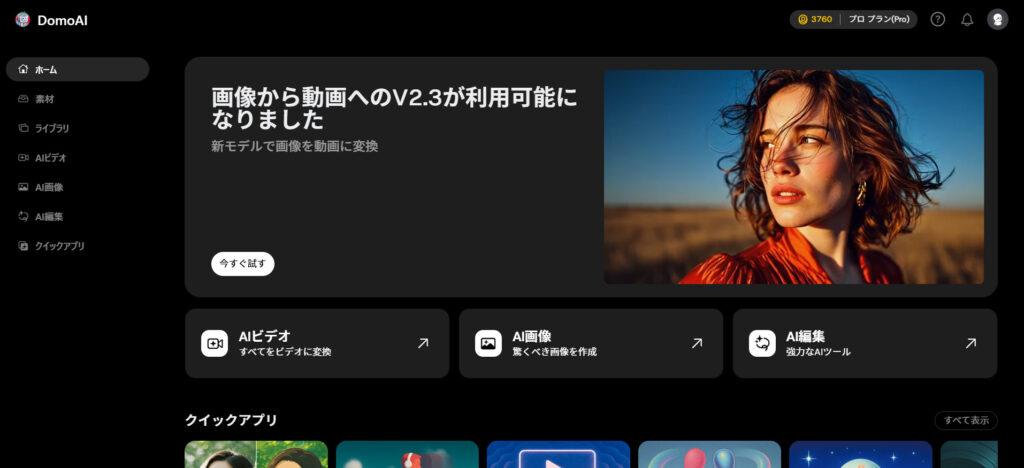1024x468 pixels.
Task: Open the credits and Pro plan badge
Action: (853, 19)
